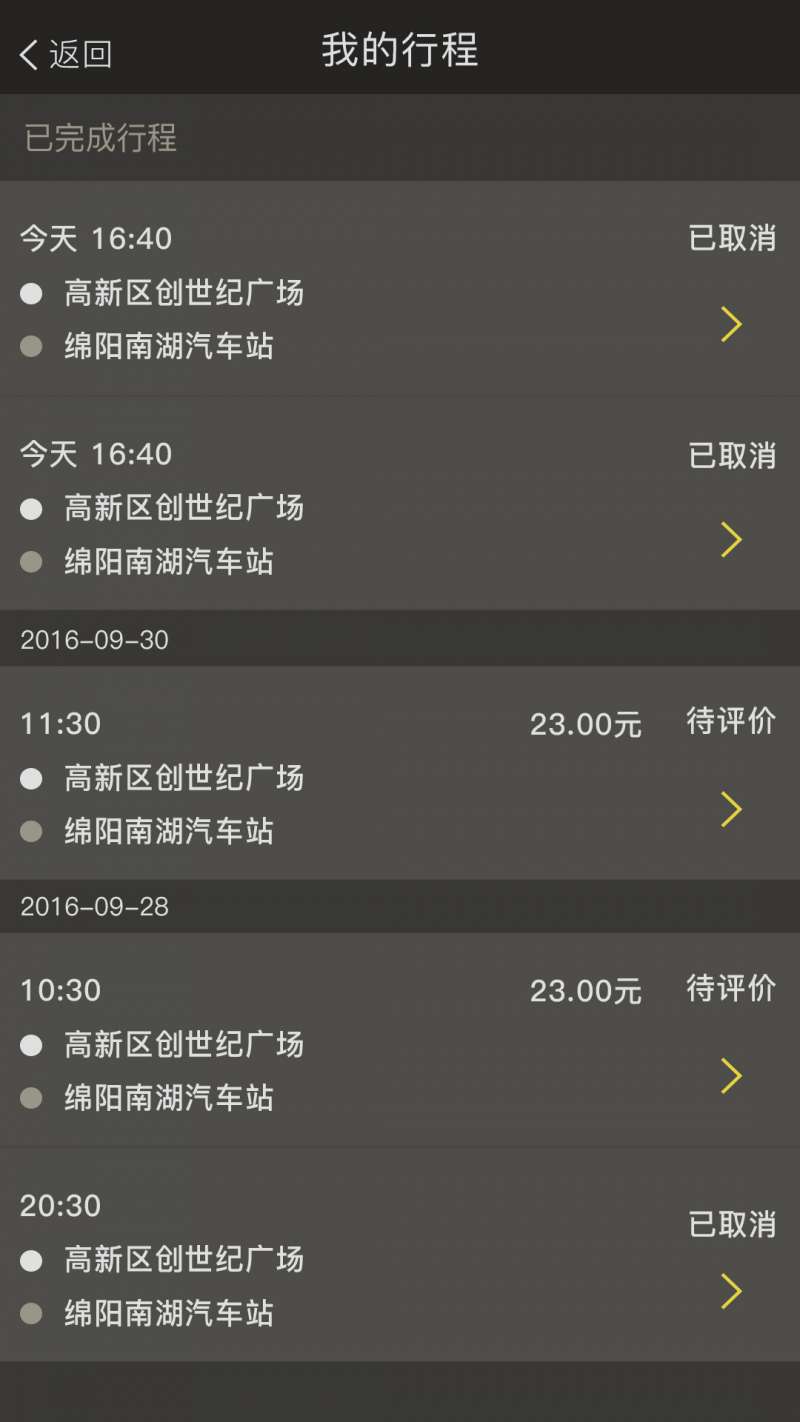Go back using the 返回 button
Image resolution: width=800 pixels, height=1422 pixels.
point(66,54)
